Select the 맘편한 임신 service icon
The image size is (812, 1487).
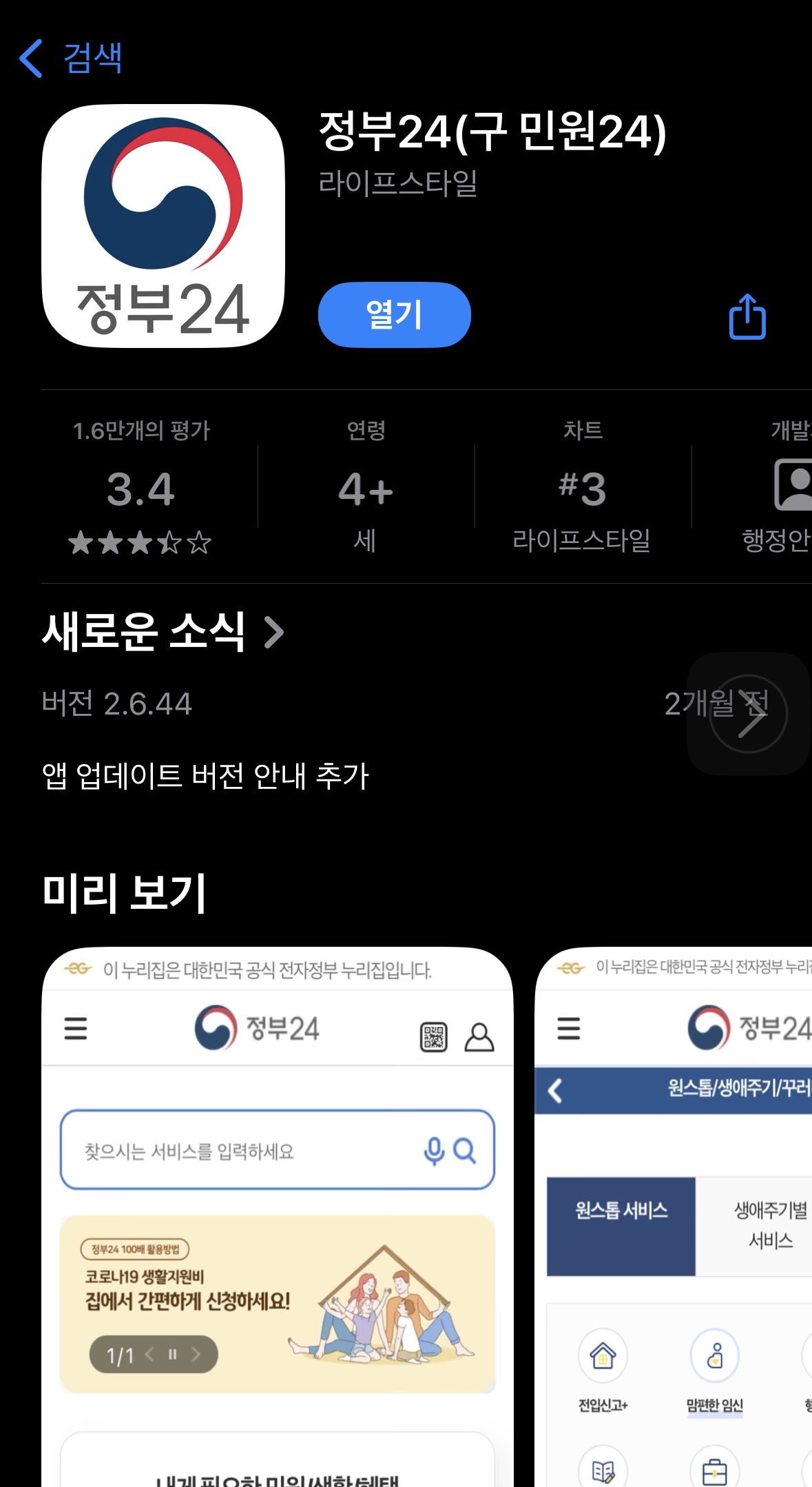point(715,1355)
